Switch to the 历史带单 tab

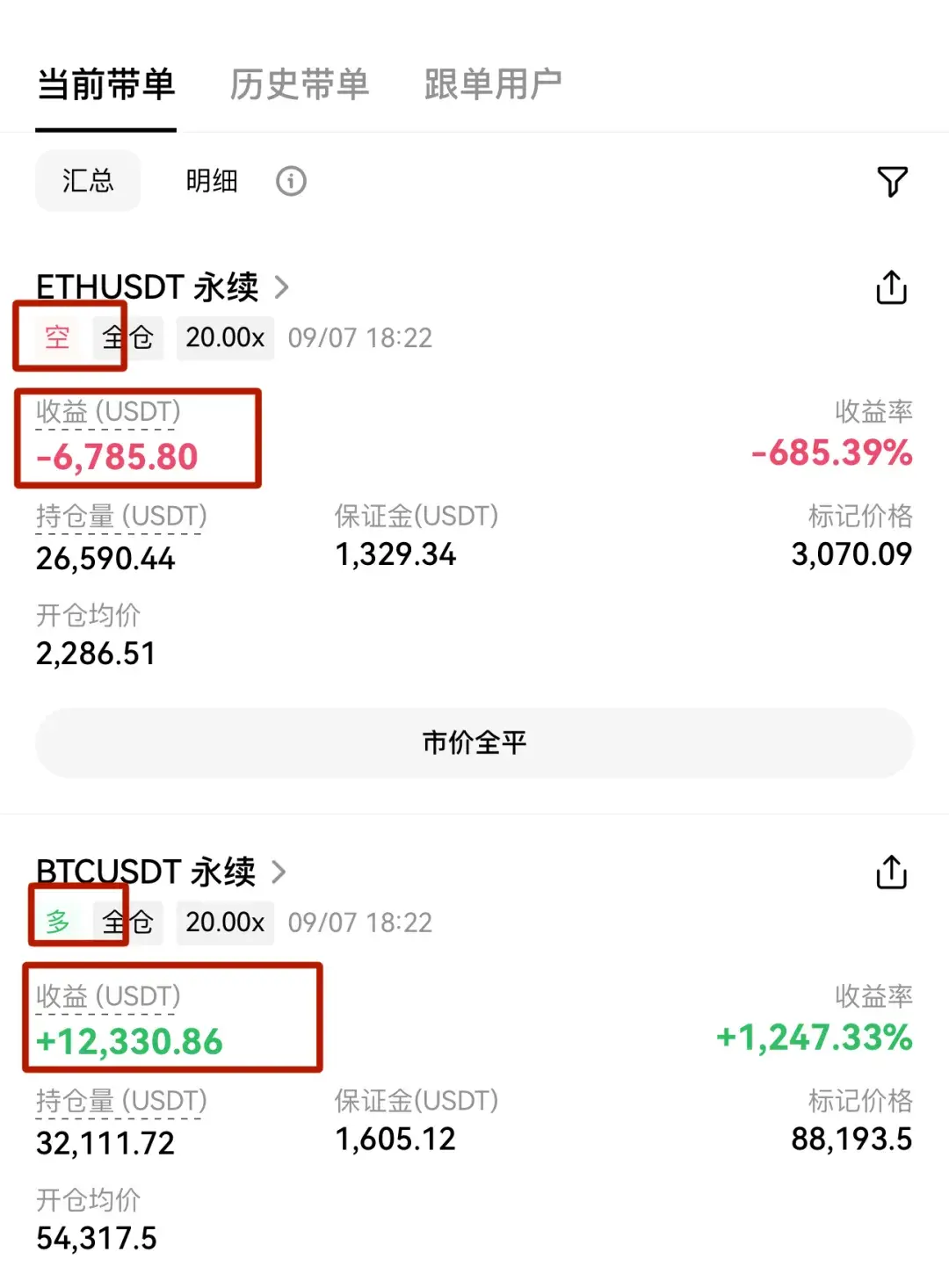[299, 84]
